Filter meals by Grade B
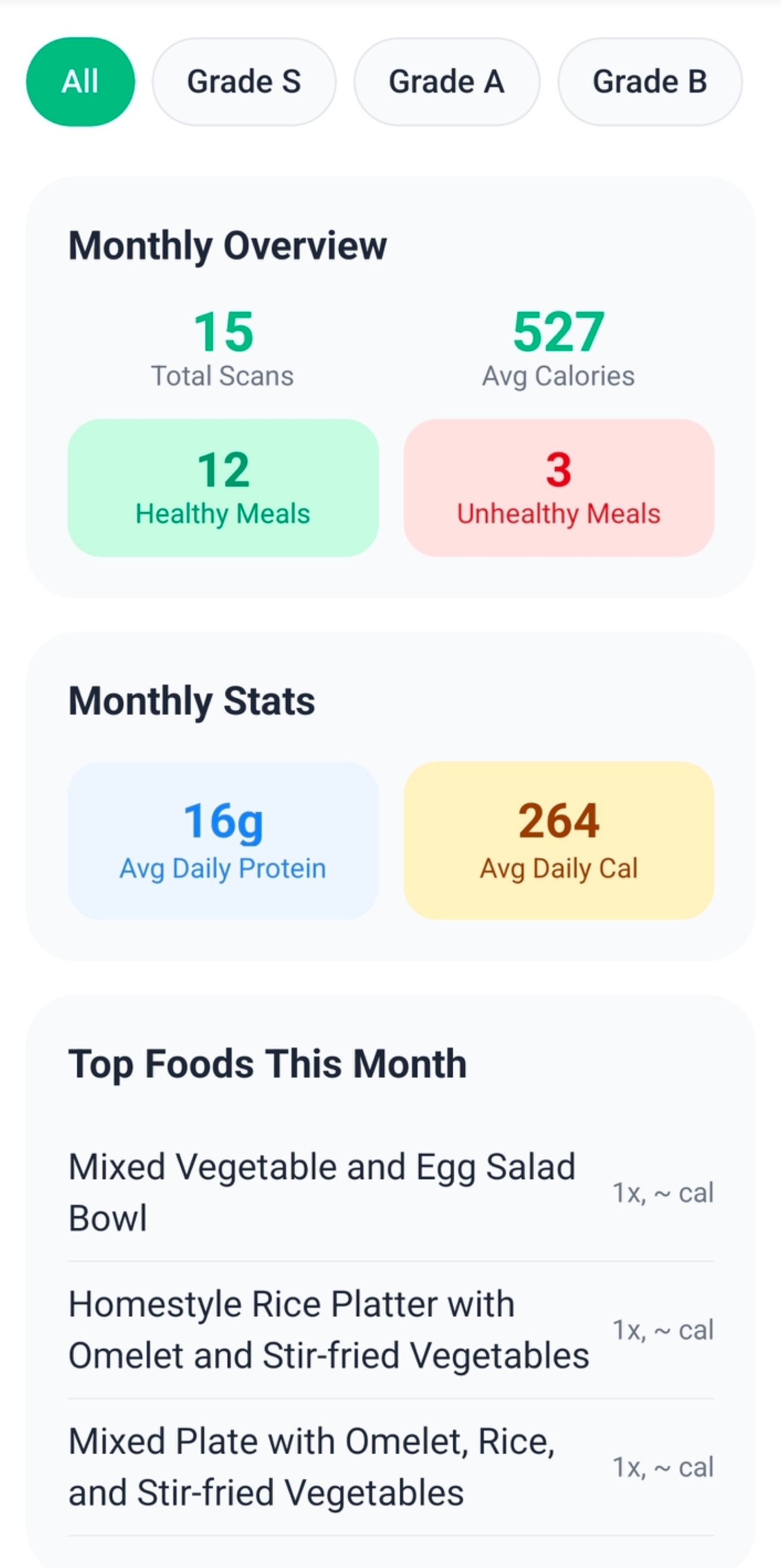Viewport: 781px width, 1568px height. 650,83
